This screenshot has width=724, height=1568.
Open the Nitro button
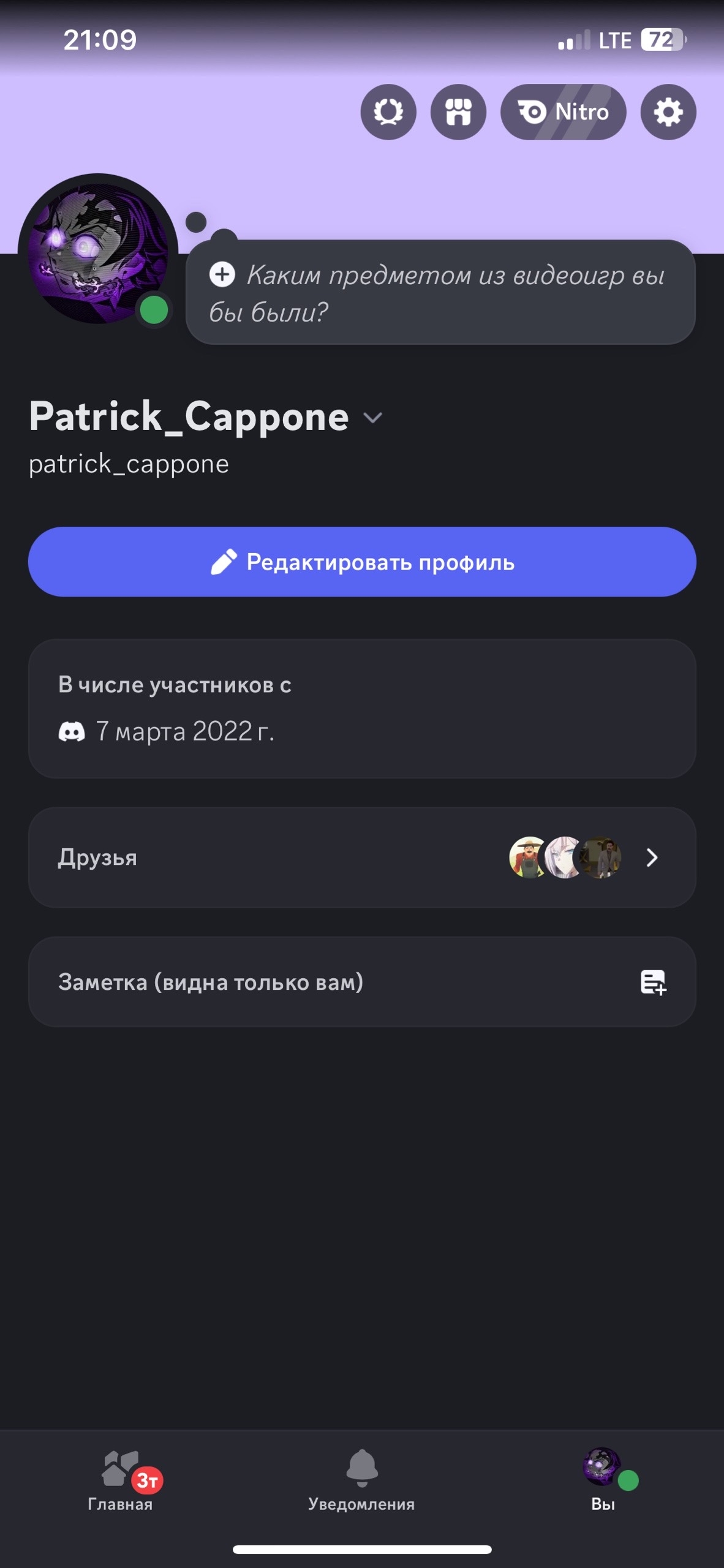click(563, 112)
